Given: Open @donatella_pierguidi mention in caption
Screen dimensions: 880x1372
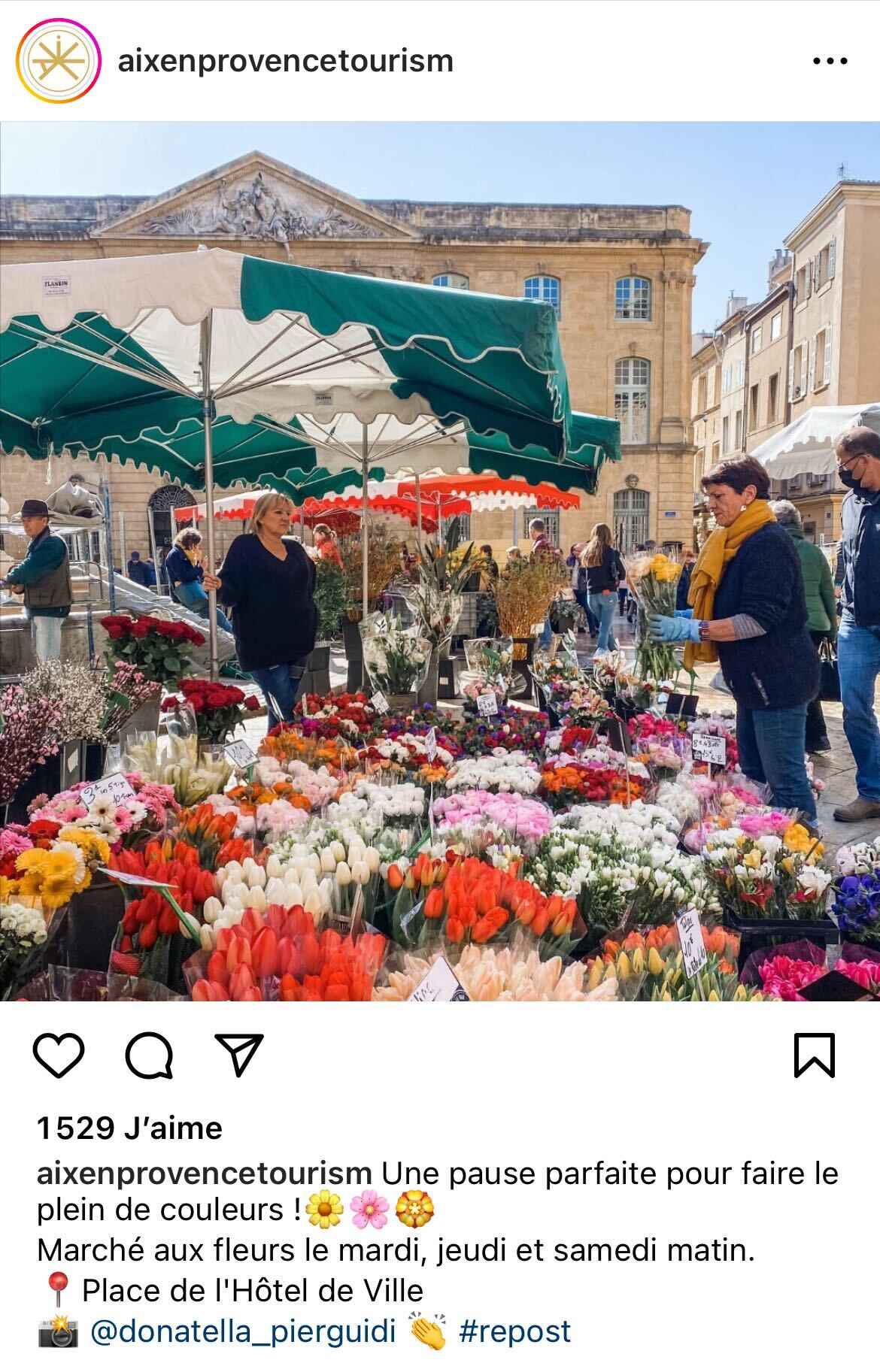Looking at the screenshot, I should (242, 1331).
